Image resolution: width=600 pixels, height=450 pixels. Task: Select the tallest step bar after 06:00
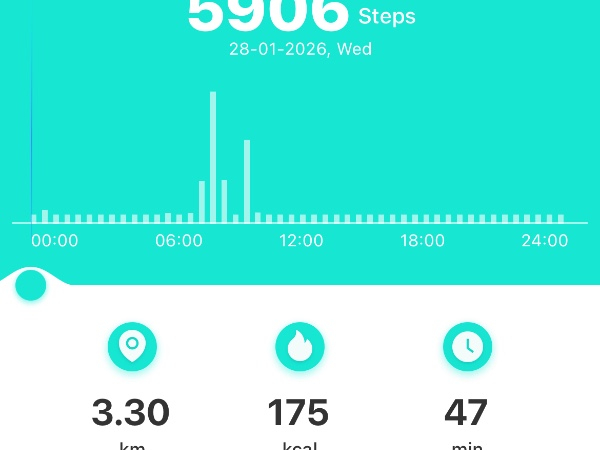pyautogui.click(x=213, y=156)
